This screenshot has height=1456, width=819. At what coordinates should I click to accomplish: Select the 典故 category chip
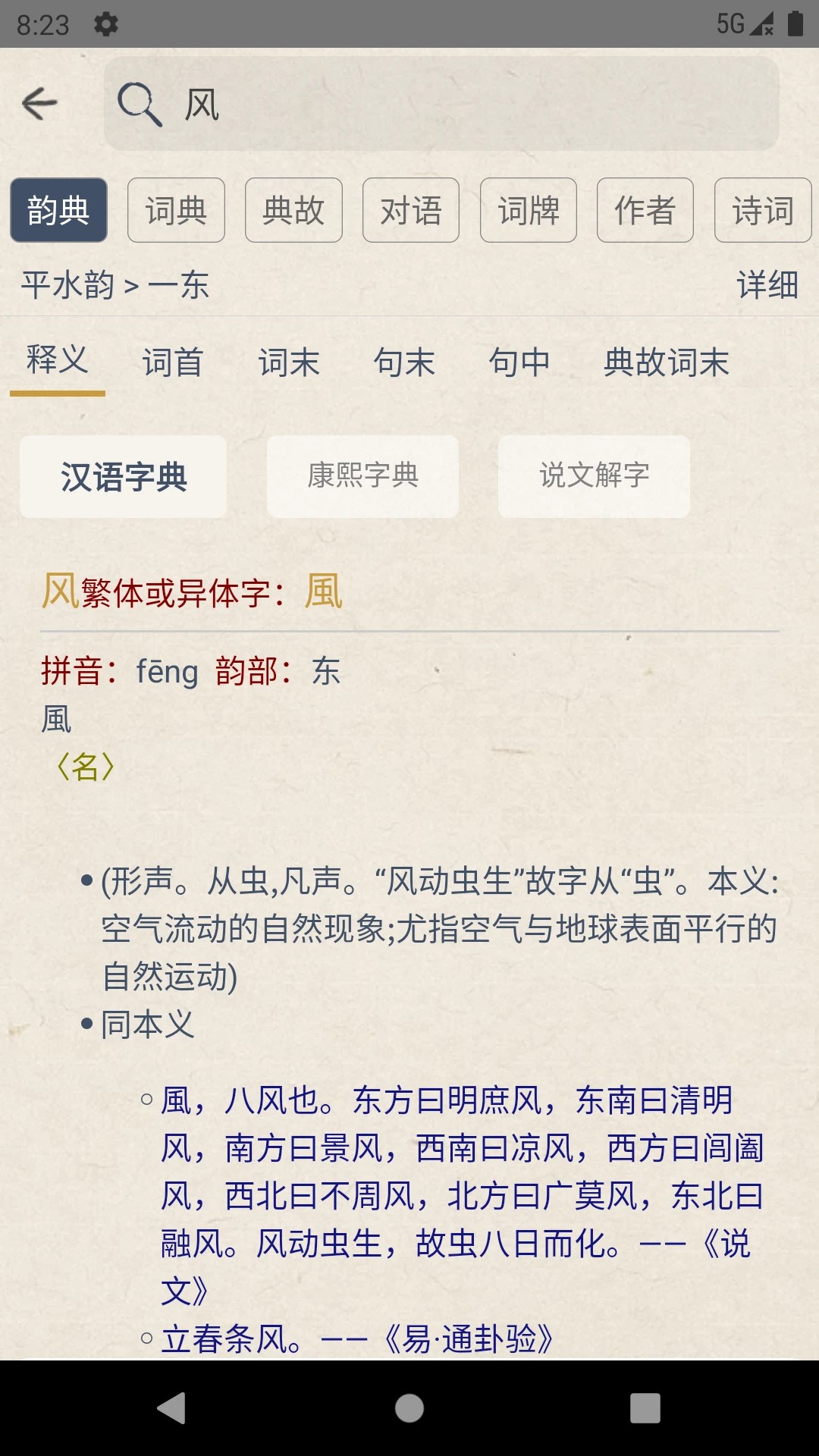point(293,210)
